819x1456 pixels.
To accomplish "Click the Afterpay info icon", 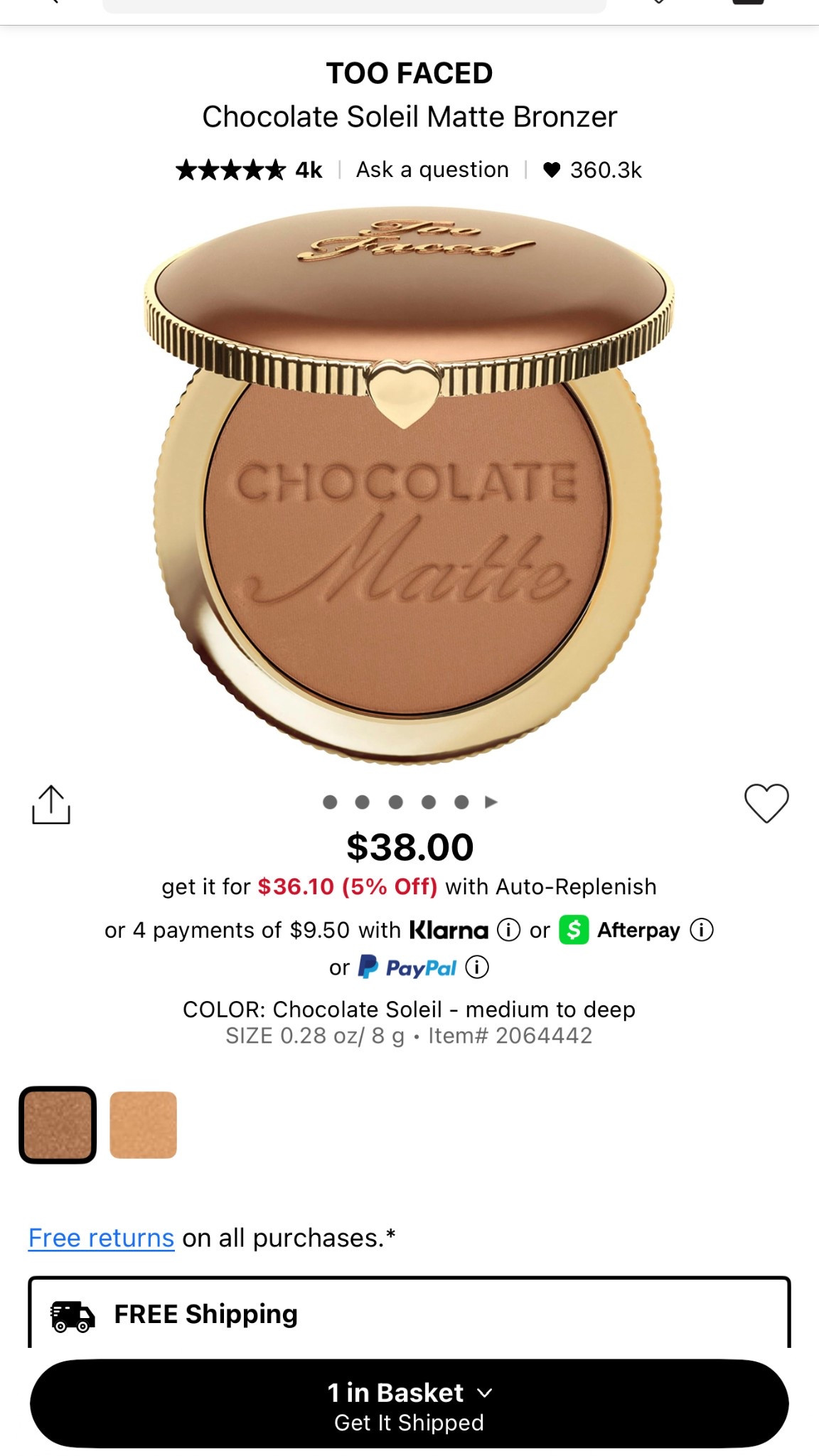I will coord(701,929).
